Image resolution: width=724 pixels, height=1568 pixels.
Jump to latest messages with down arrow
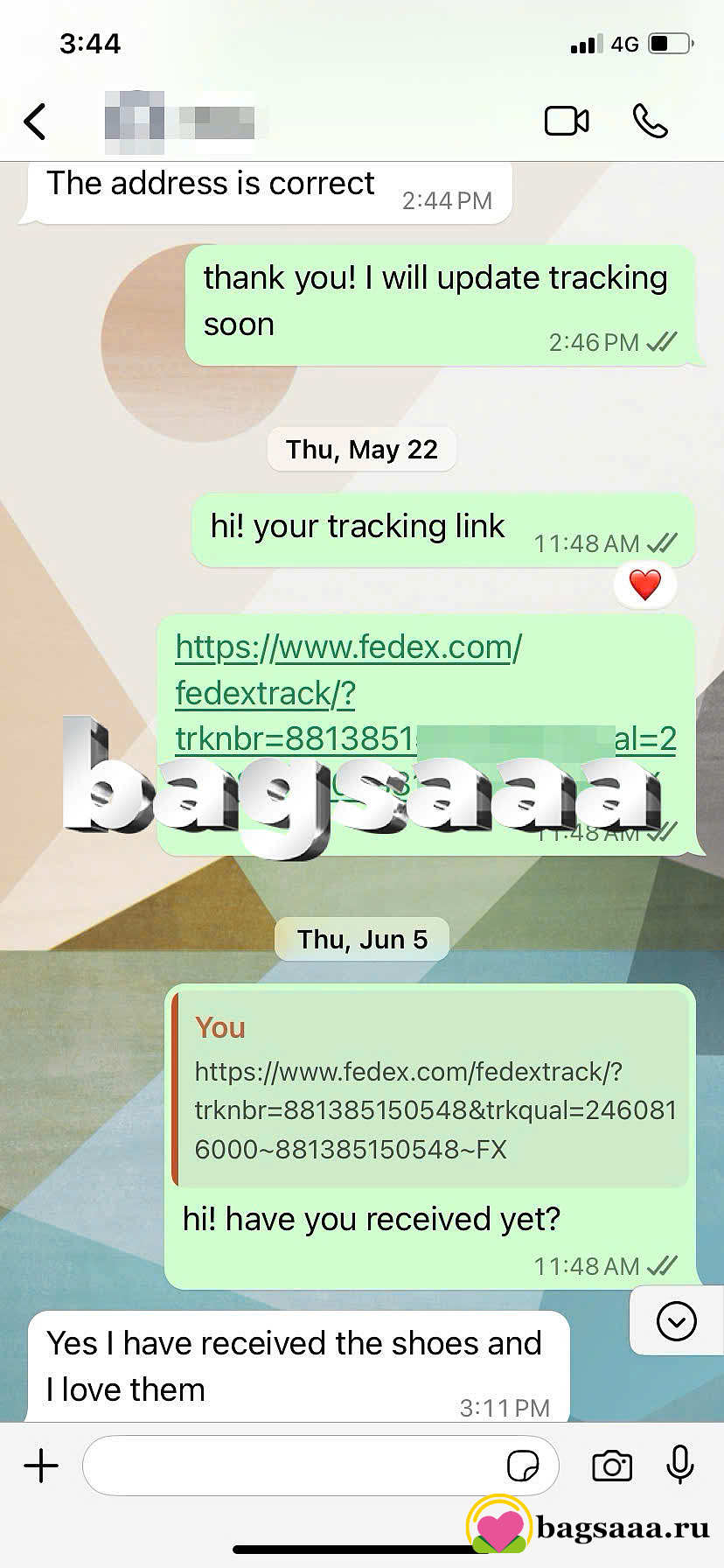[x=676, y=1321]
